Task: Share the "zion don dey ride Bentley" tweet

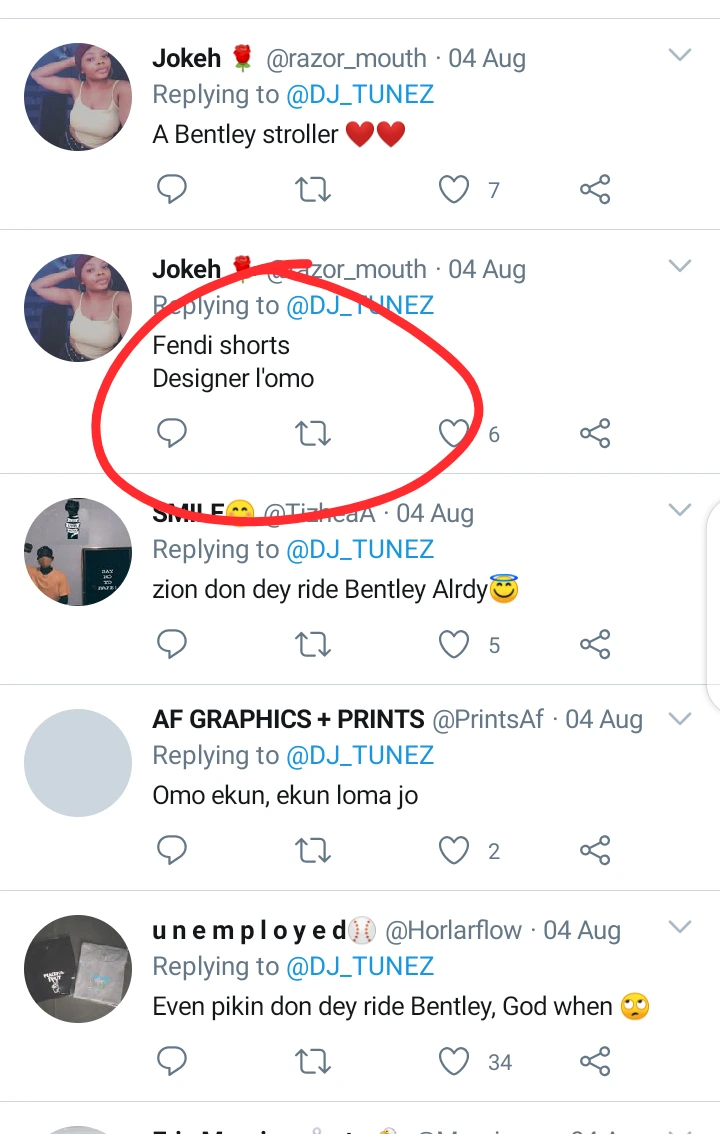Action: point(595,644)
